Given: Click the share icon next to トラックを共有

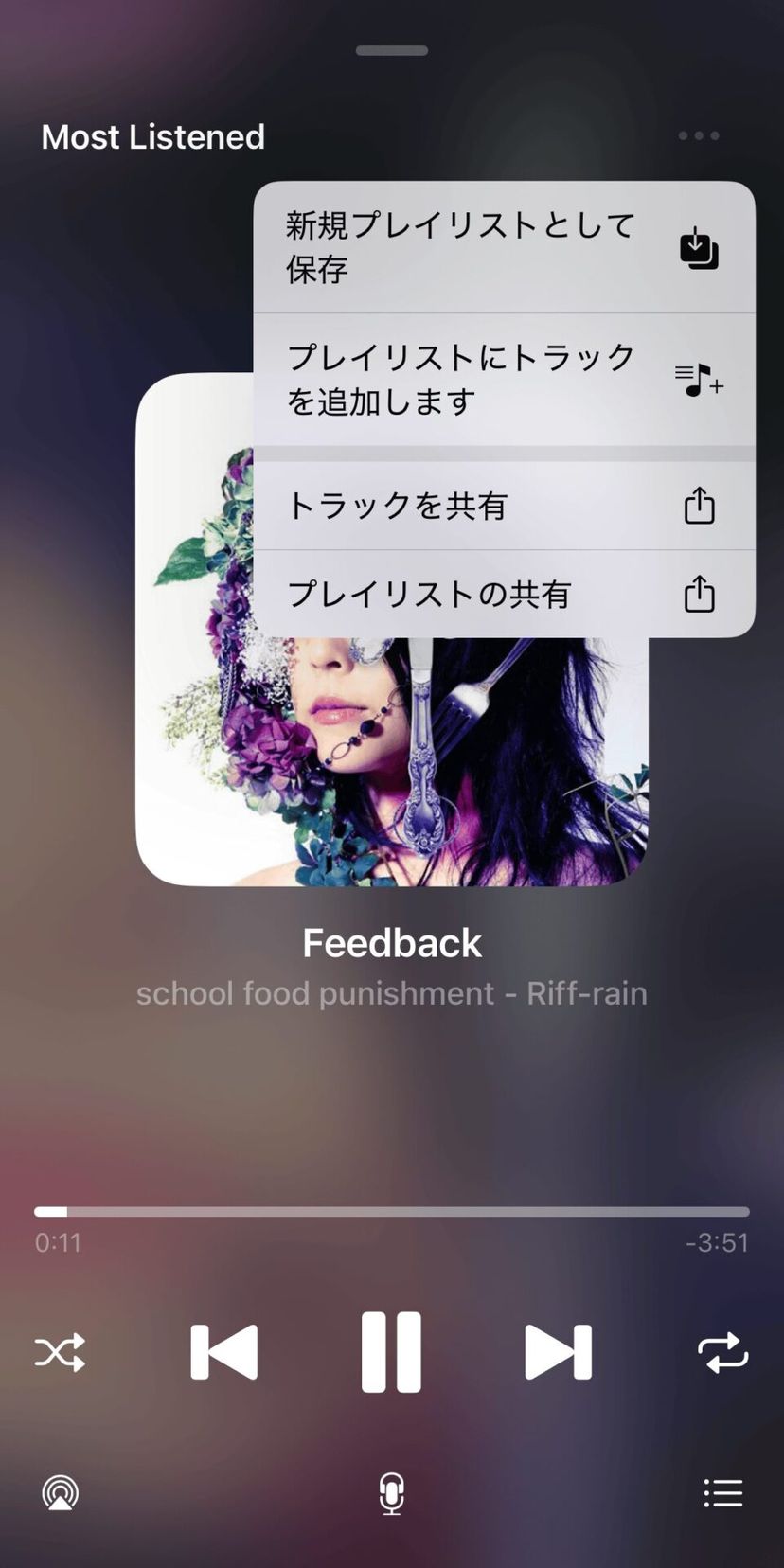Looking at the screenshot, I should (700, 506).
